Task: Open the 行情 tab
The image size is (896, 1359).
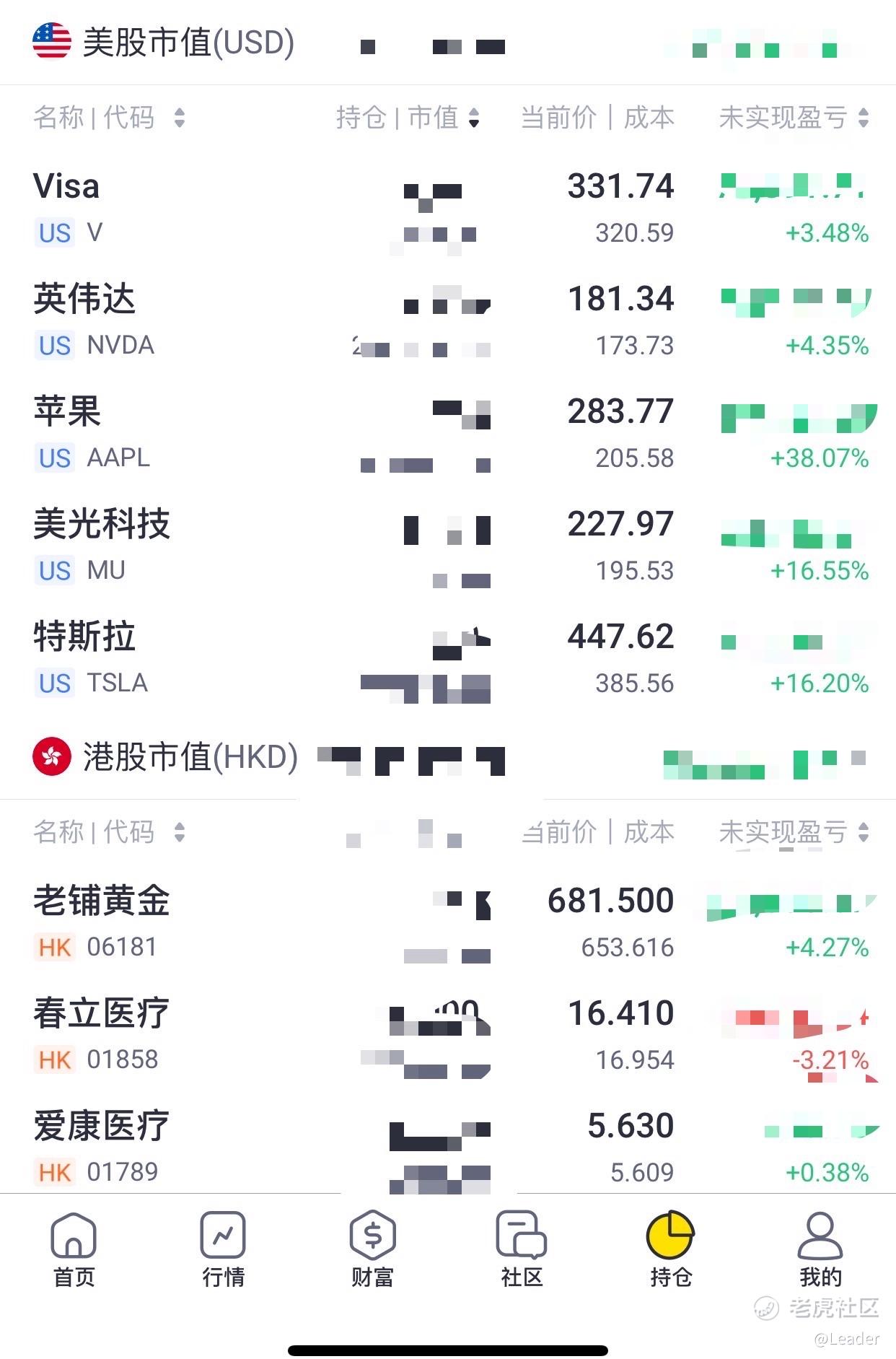Action: tap(223, 1249)
